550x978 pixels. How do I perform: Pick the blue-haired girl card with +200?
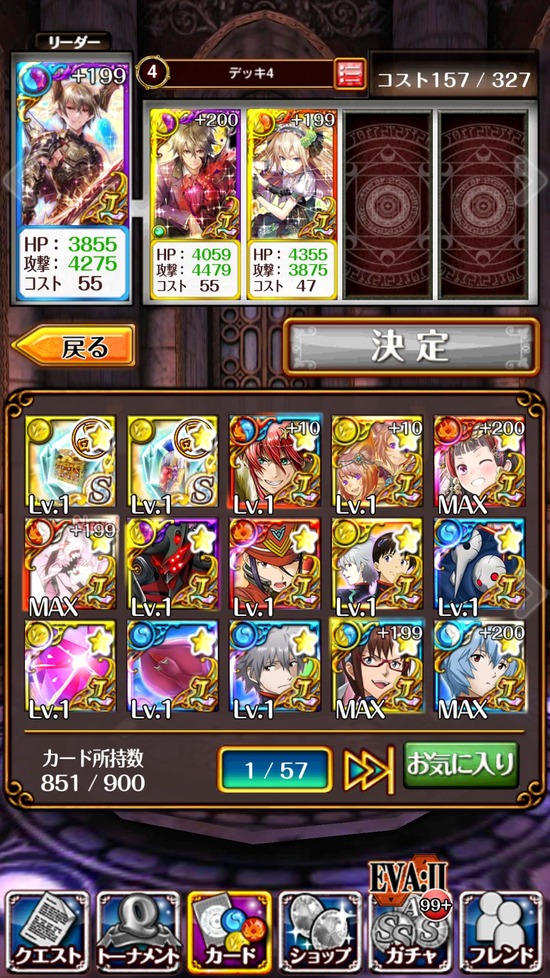coord(480,667)
